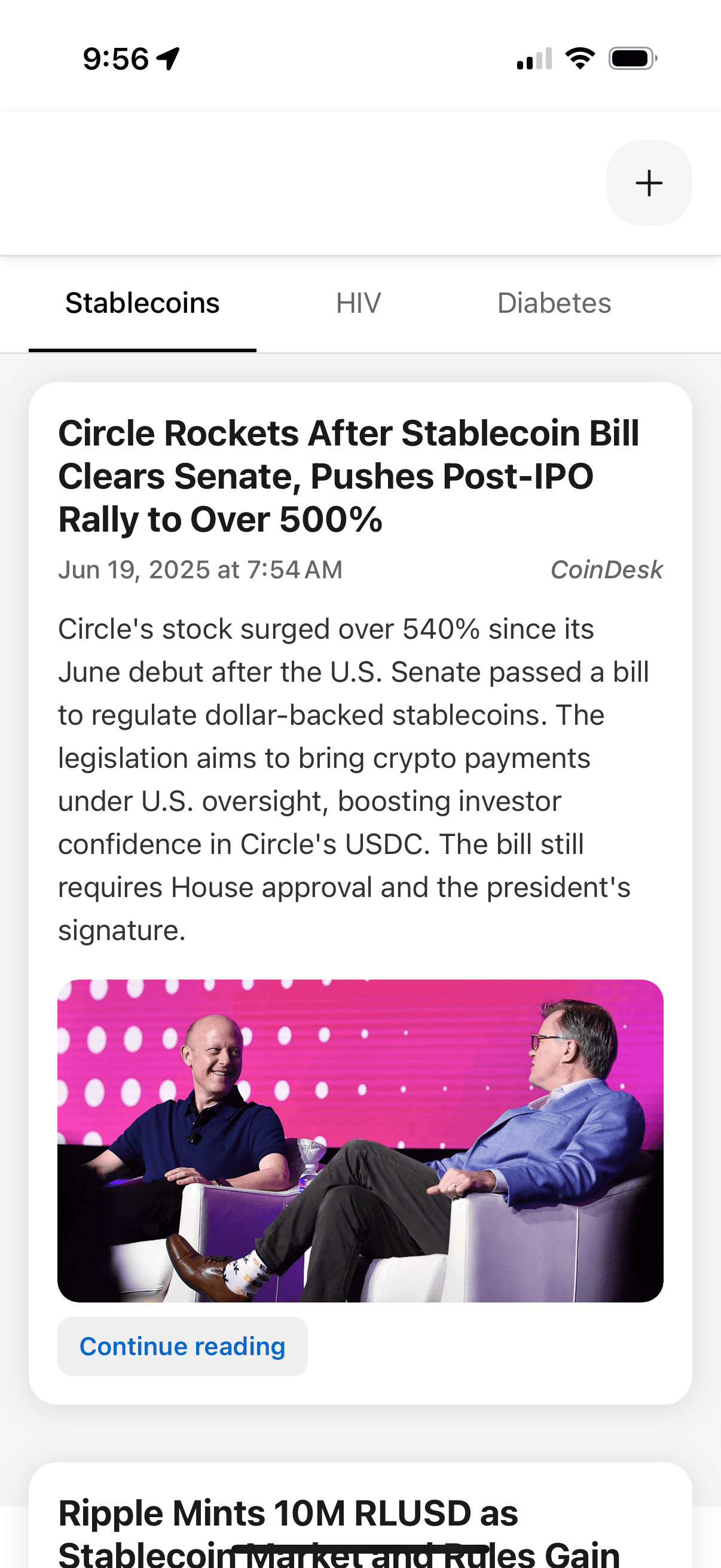Screen dimensions: 721x1568
Task: Open the Ripple Mints 10M RLUSD article
Action: (x=360, y=1515)
